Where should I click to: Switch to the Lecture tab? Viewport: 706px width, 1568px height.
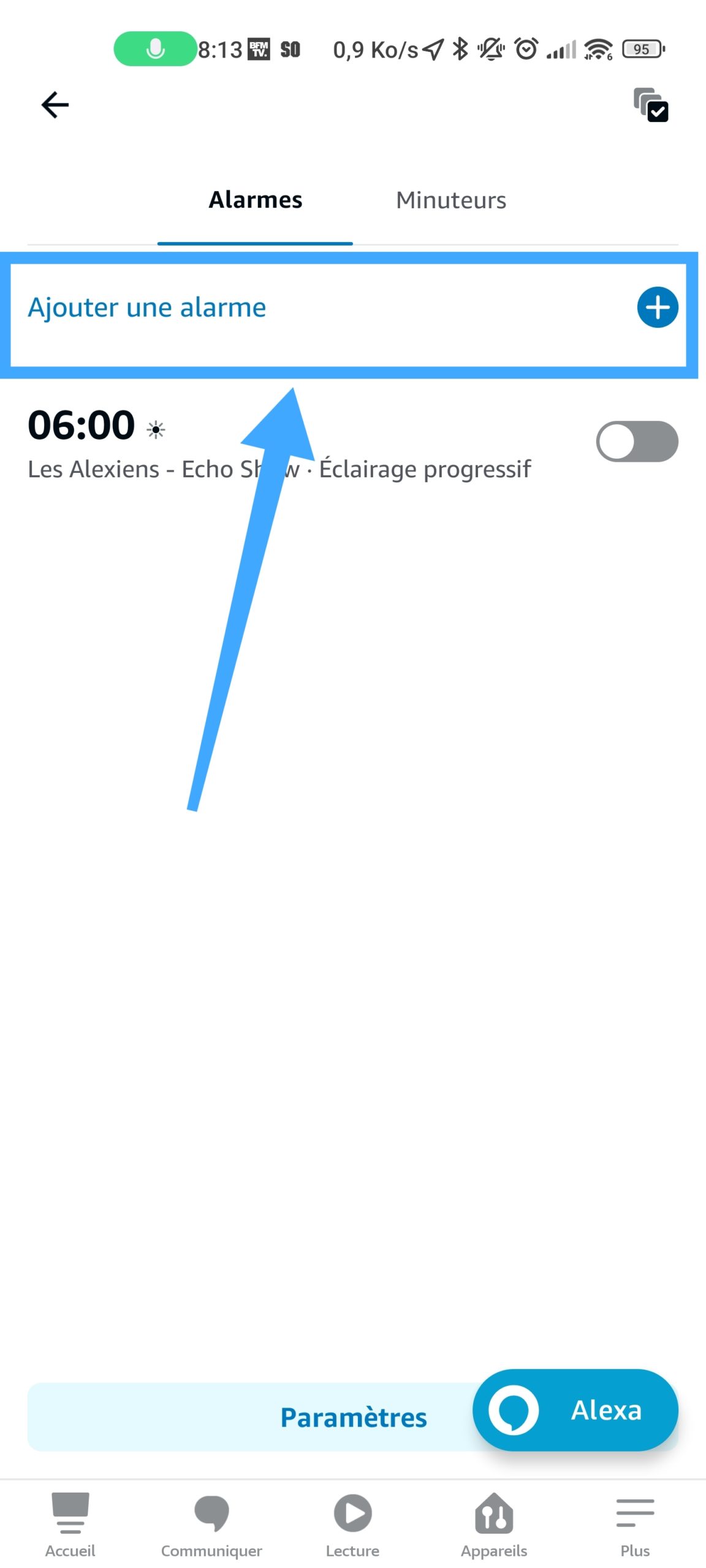[x=352, y=1525]
